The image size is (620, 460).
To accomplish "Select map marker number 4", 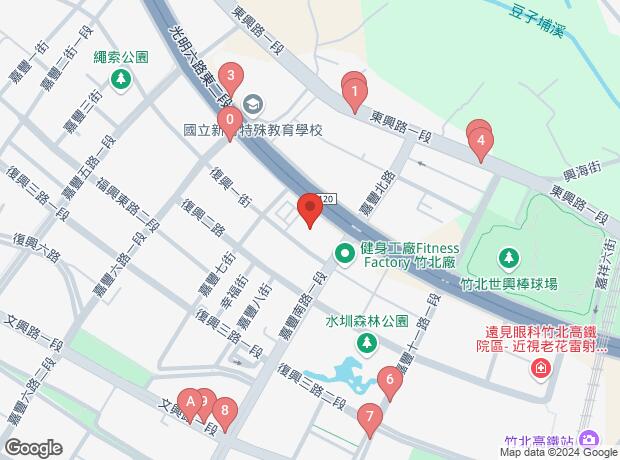I will 481,144.
